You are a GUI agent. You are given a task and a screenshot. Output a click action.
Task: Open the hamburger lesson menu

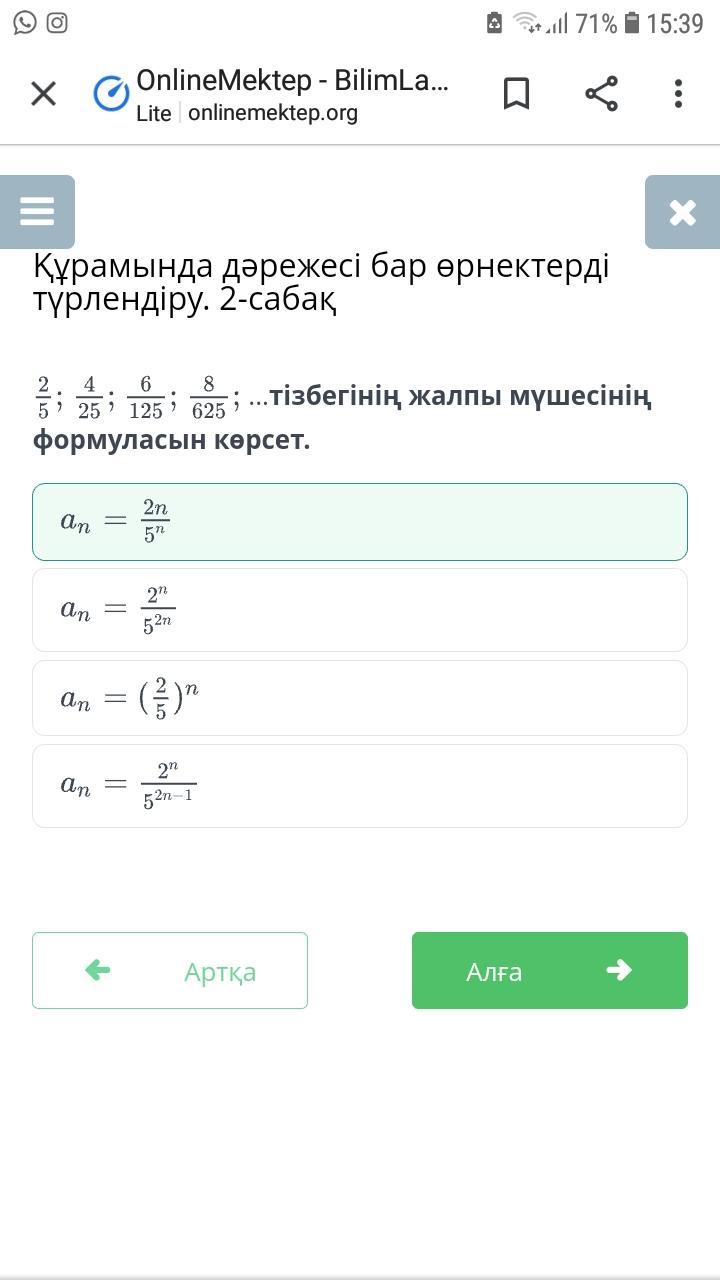click(37, 212)
